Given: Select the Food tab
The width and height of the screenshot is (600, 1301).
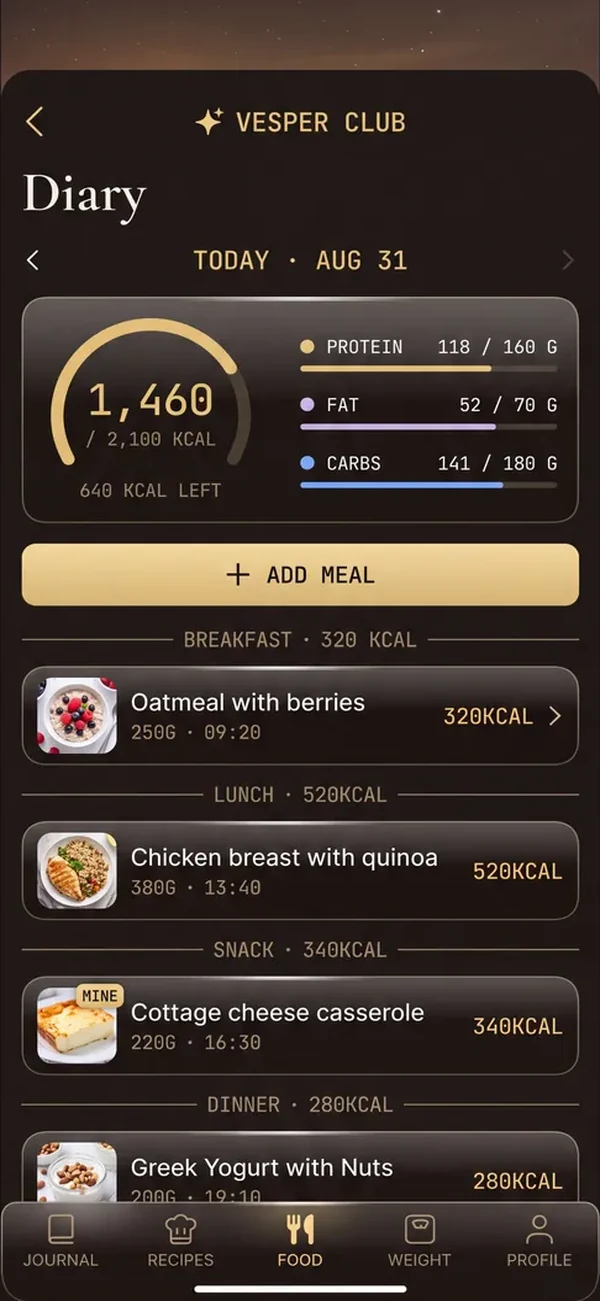Looking at the screenshot, I should [x=300, y=1241].
